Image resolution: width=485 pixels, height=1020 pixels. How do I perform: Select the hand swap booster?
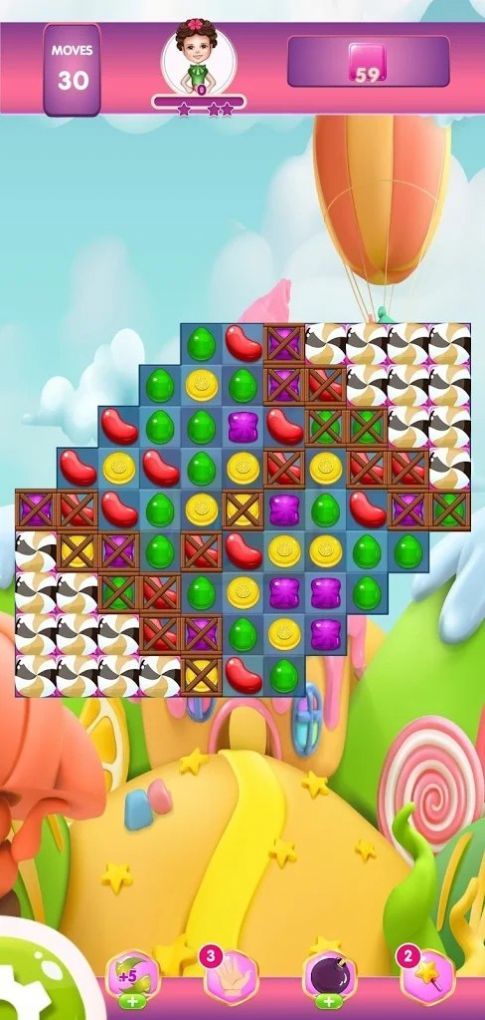[229, 976]
